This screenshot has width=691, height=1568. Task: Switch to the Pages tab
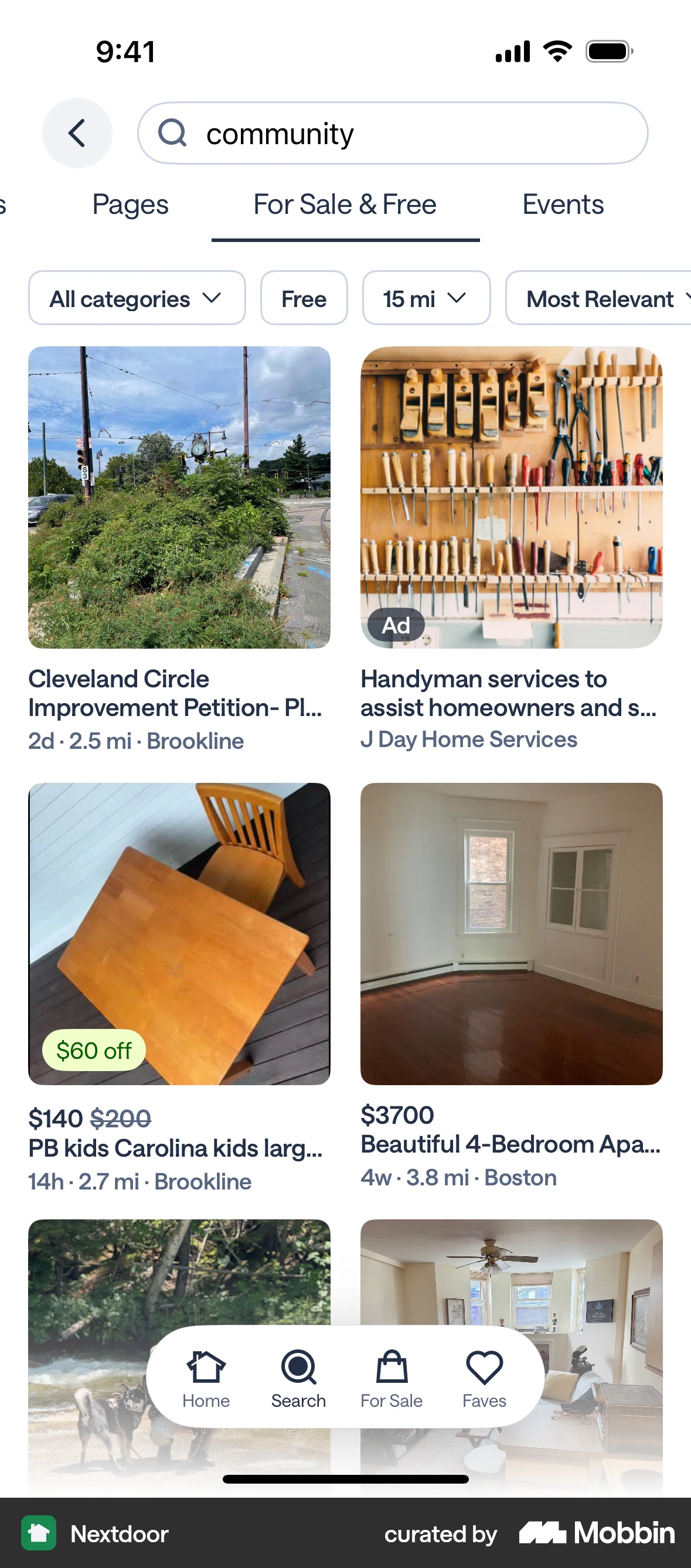(x=130, y=204)
